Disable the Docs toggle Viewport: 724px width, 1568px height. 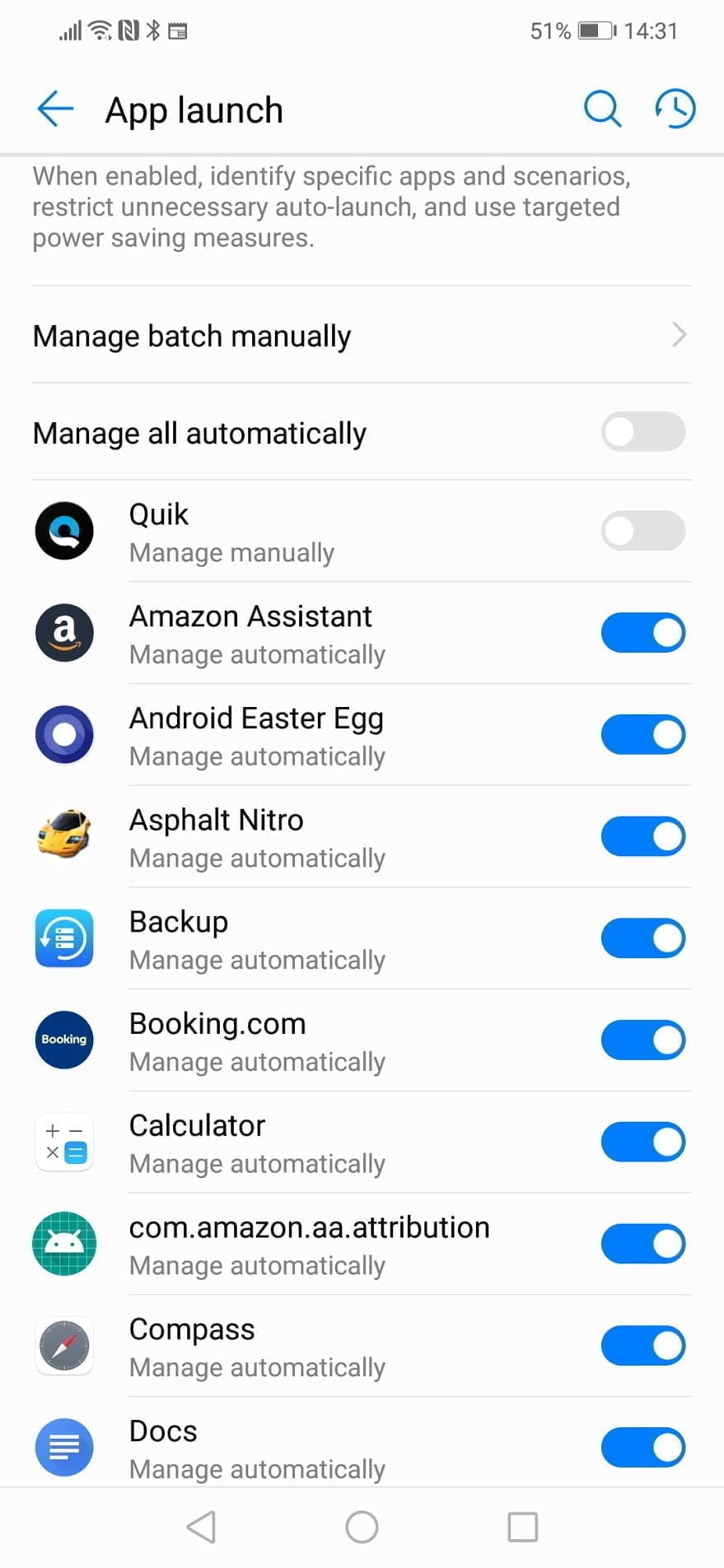pos(642,1448)
